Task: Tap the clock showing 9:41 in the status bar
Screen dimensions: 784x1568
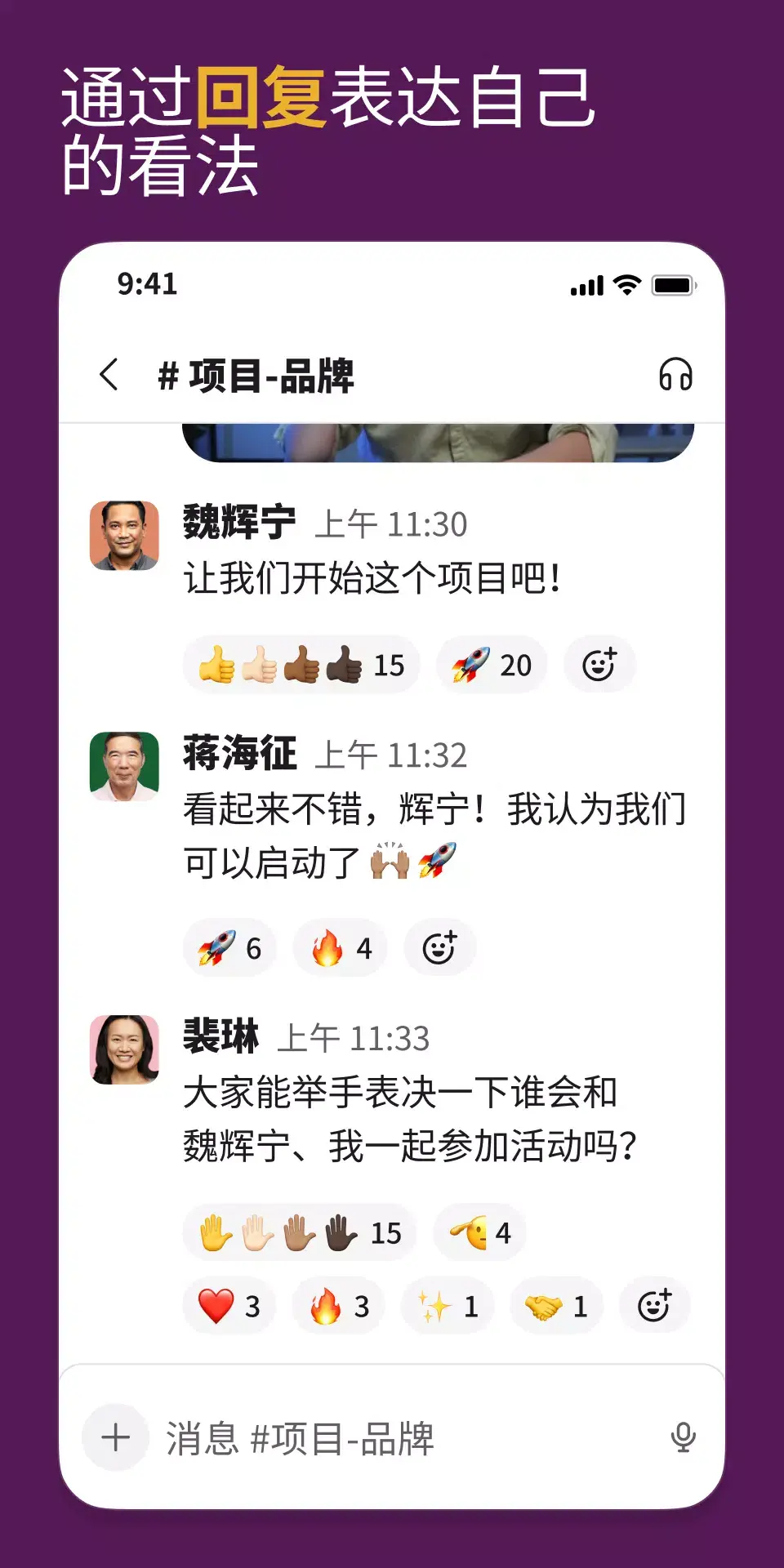Action: point(145,285)
